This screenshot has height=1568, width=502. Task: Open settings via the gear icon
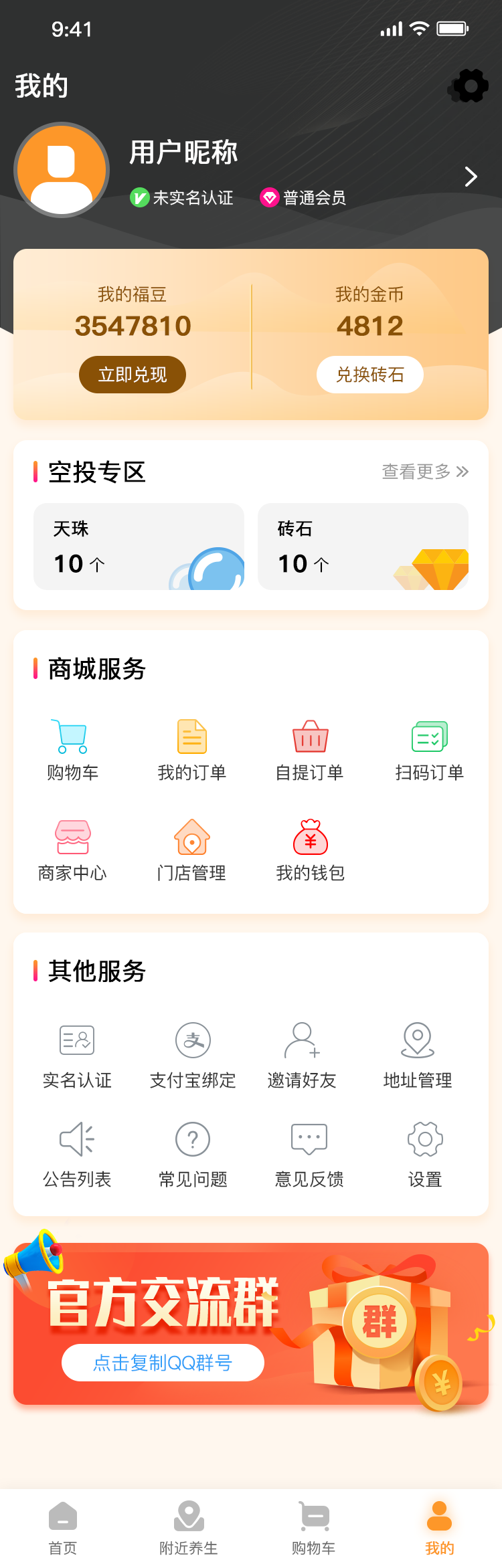[471, 86]
